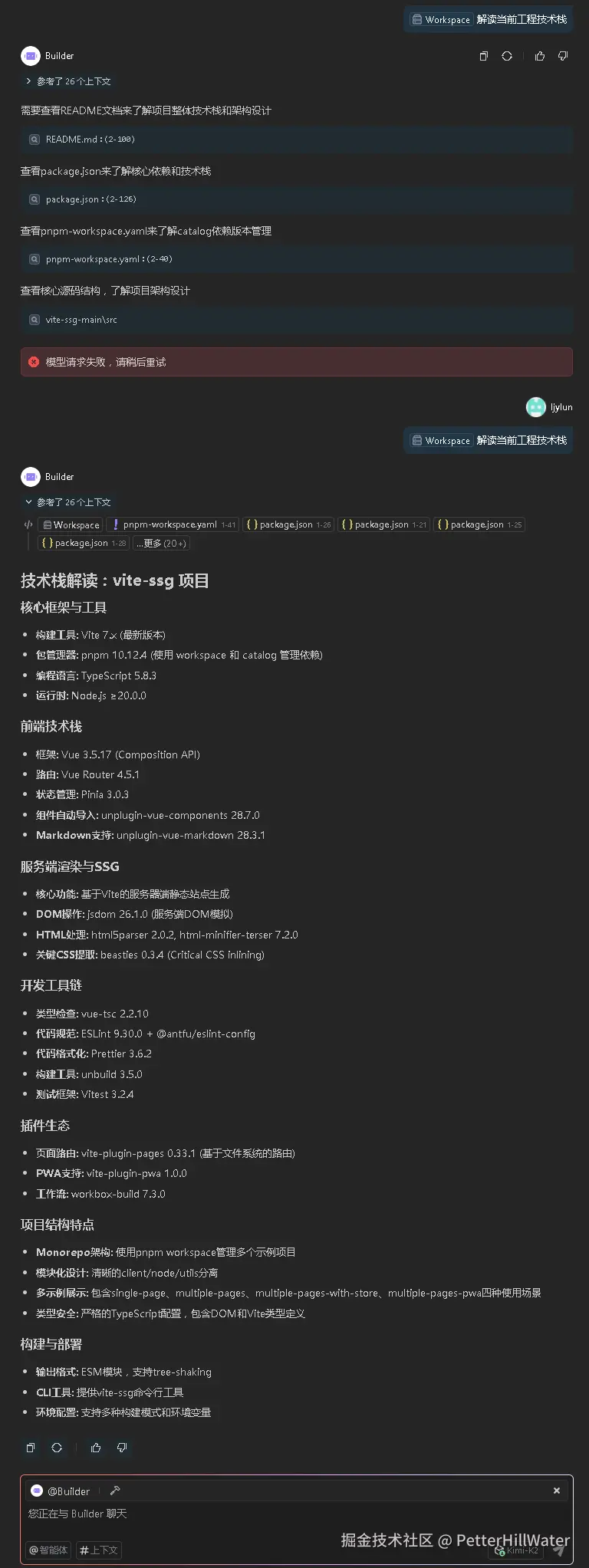The height and width of the screenshot is (1568, 589).
Task: Open the package.json 1-28 context chip
Action: tap(84, 544)
